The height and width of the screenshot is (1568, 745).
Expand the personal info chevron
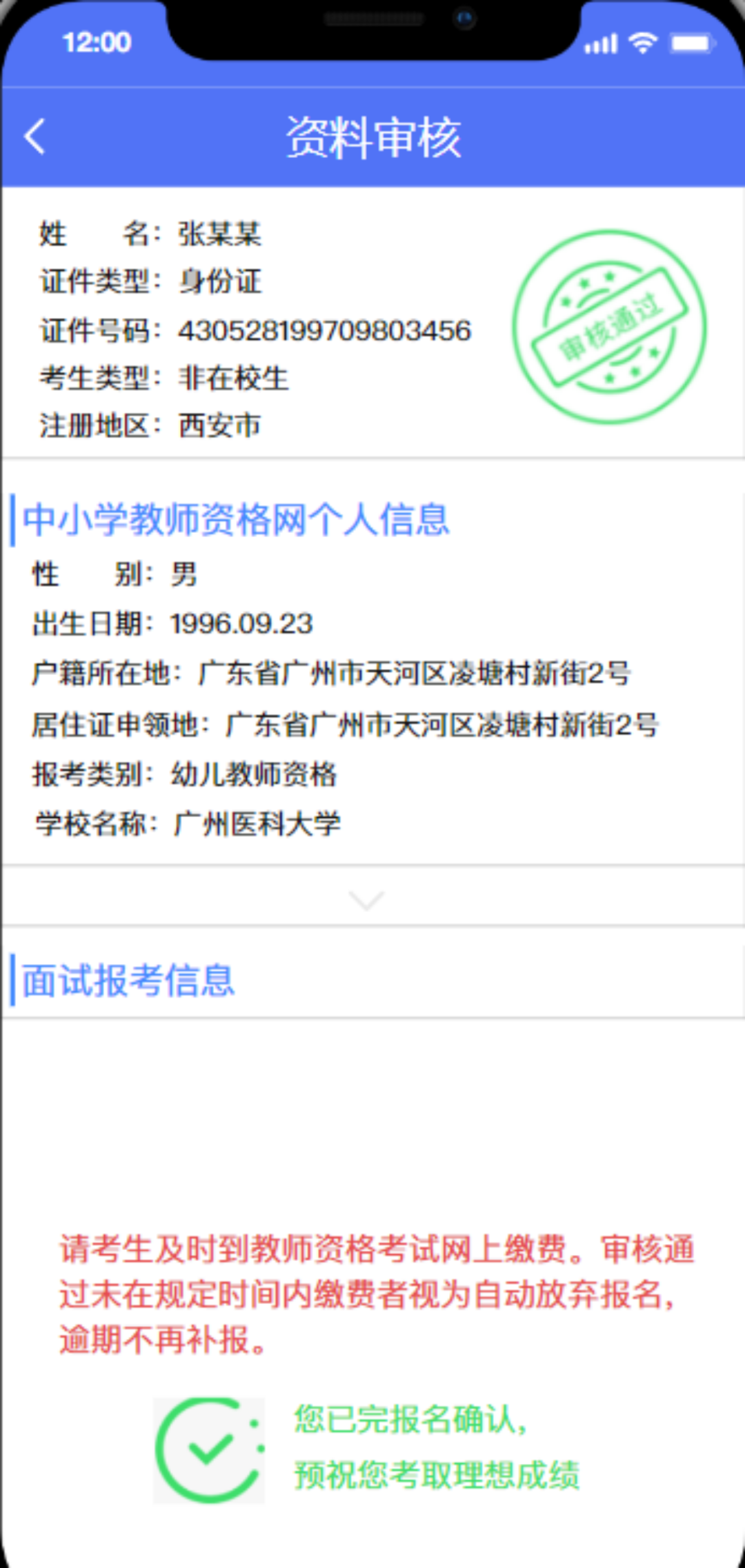point(366,899)
